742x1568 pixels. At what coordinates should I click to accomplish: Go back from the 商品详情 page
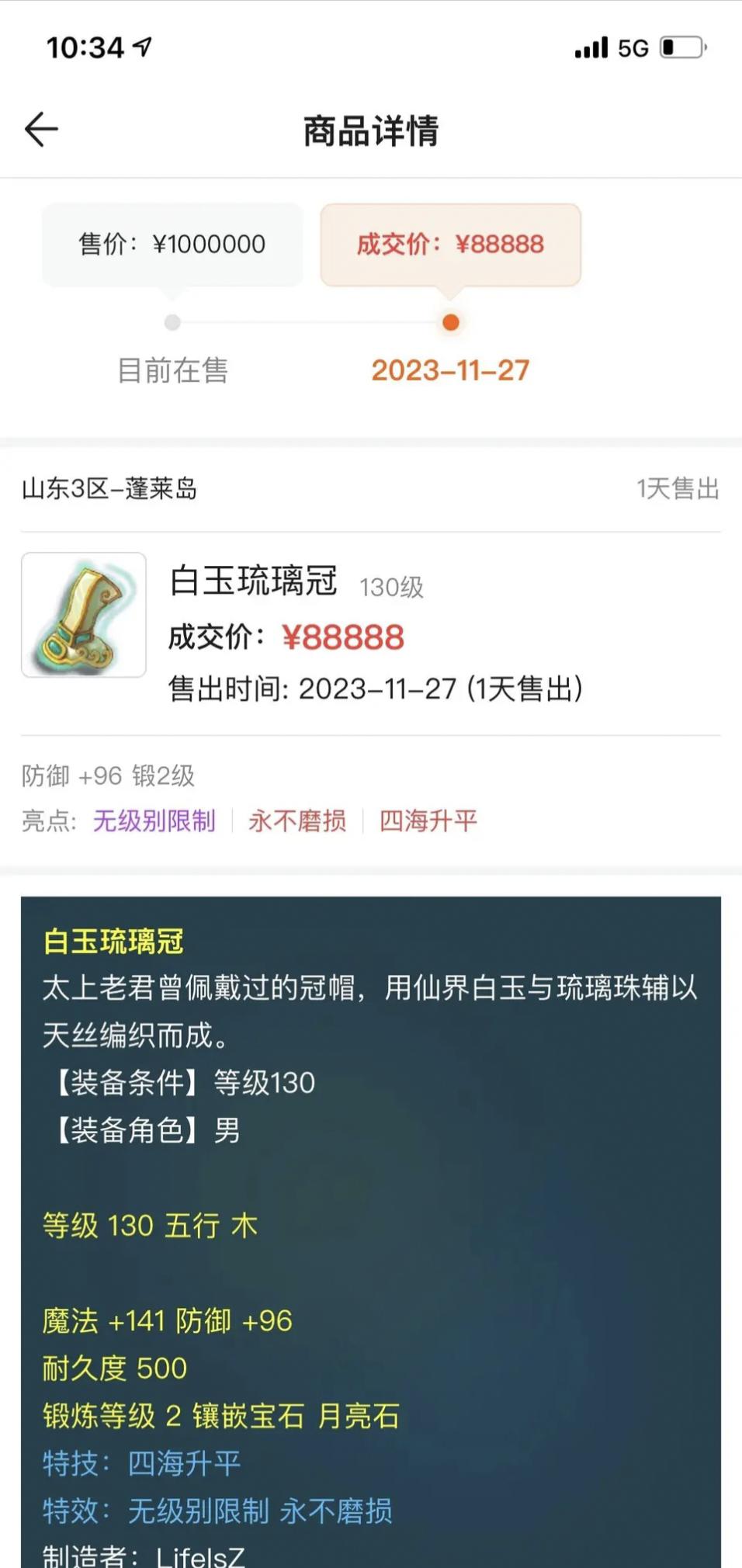click(x=42, y=129)
